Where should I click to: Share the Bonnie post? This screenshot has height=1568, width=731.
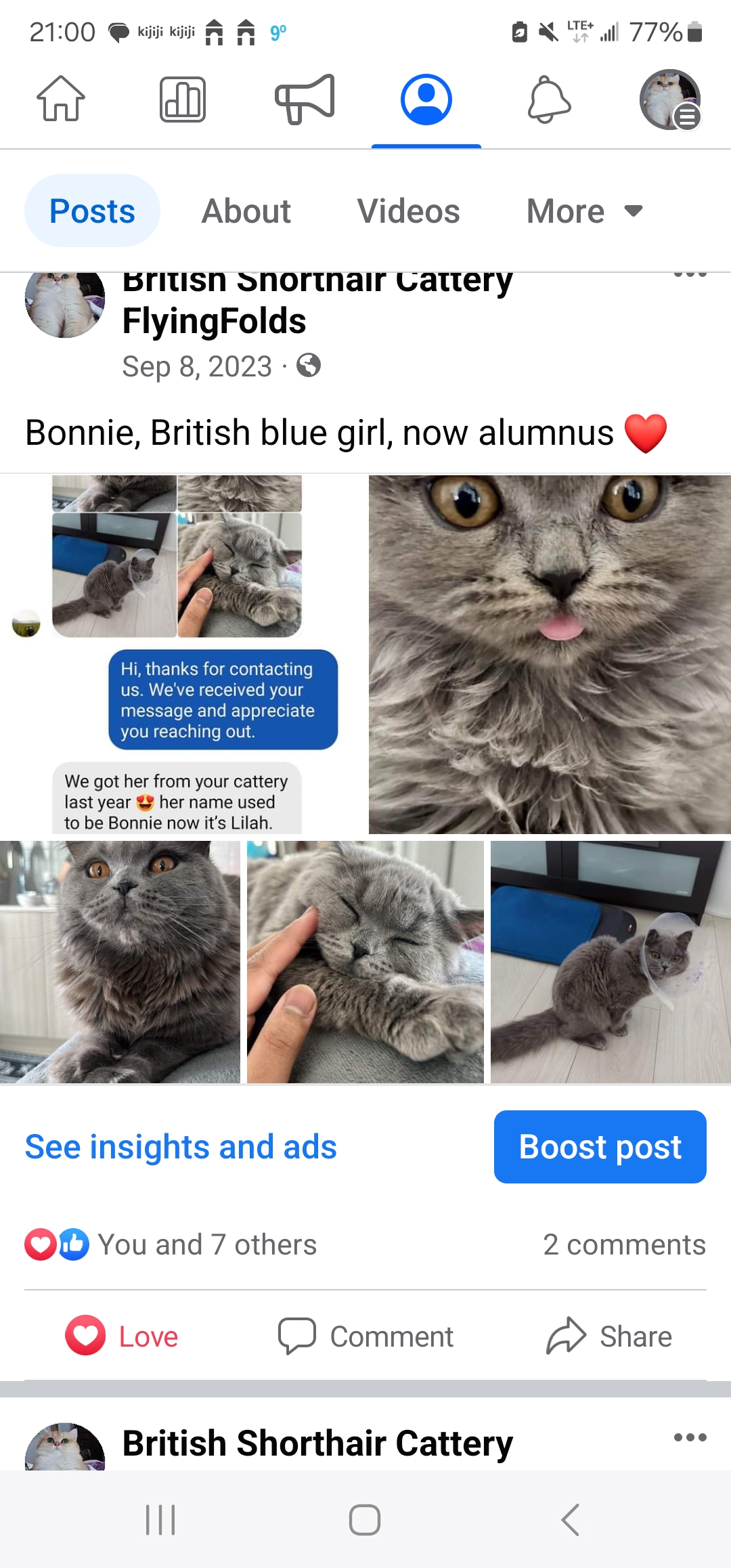pyautogui.click(x=609, y=1336)
